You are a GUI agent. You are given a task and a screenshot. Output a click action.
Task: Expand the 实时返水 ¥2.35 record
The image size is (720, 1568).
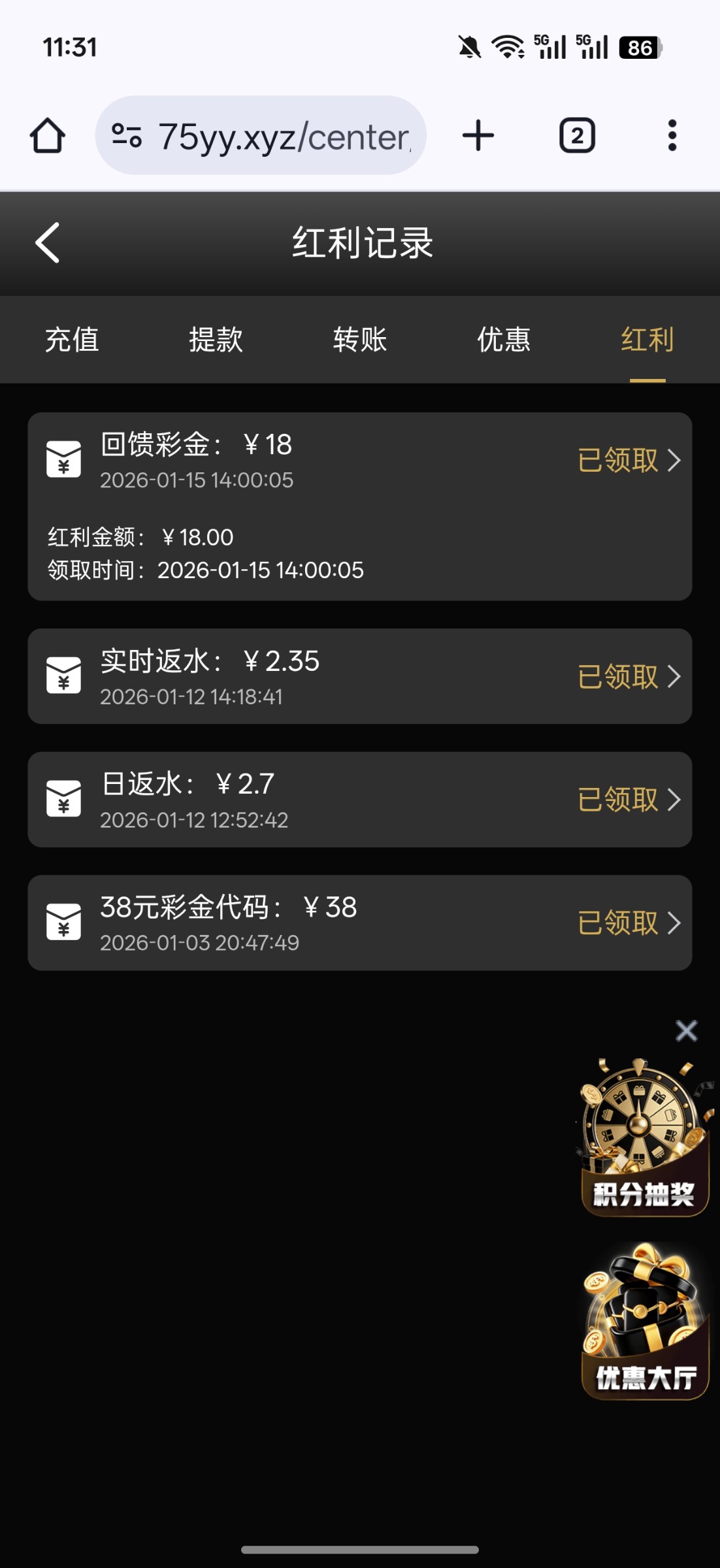pos(629,677)
